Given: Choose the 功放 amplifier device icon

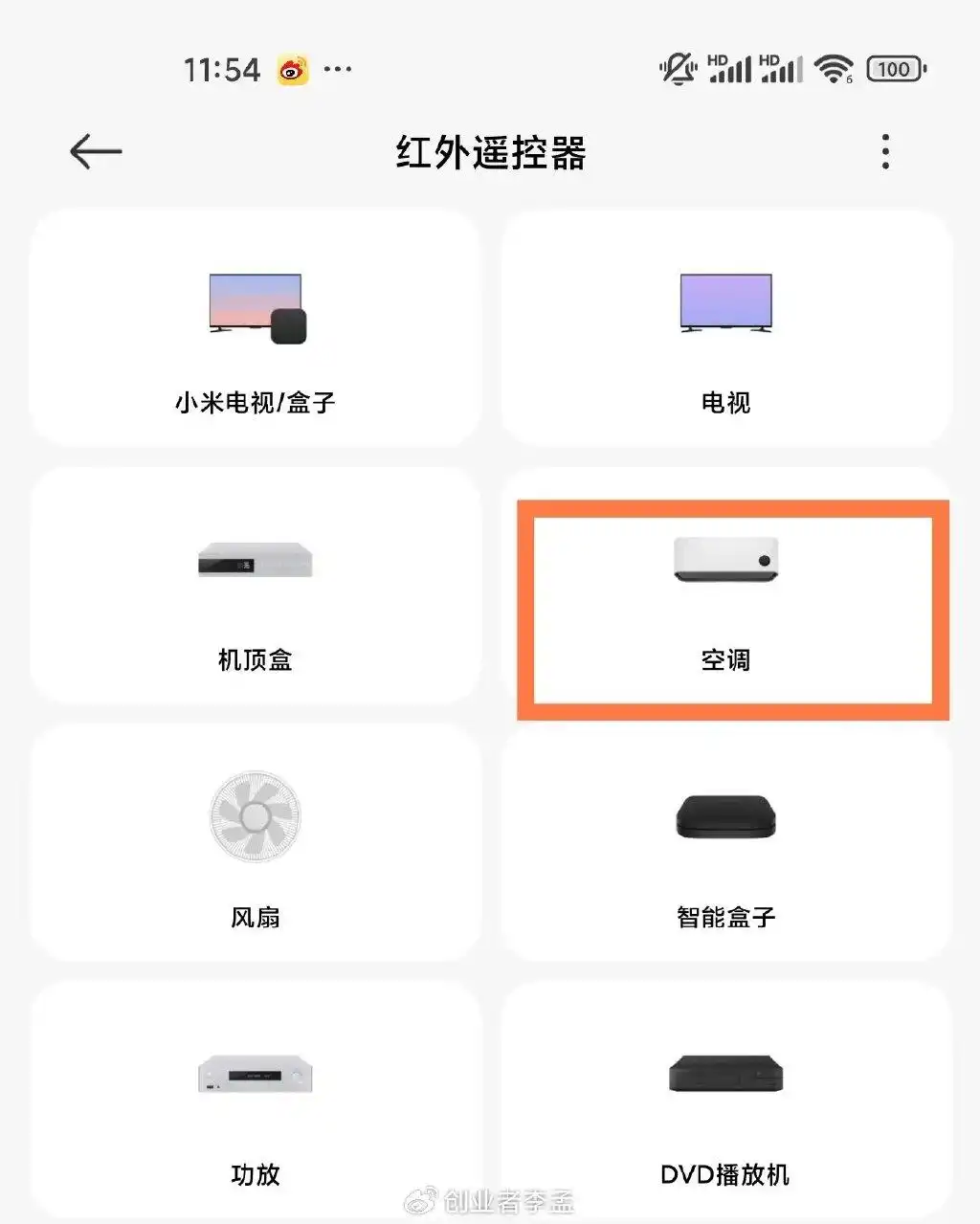Looking at the screenshot, I should (254, 1075).
